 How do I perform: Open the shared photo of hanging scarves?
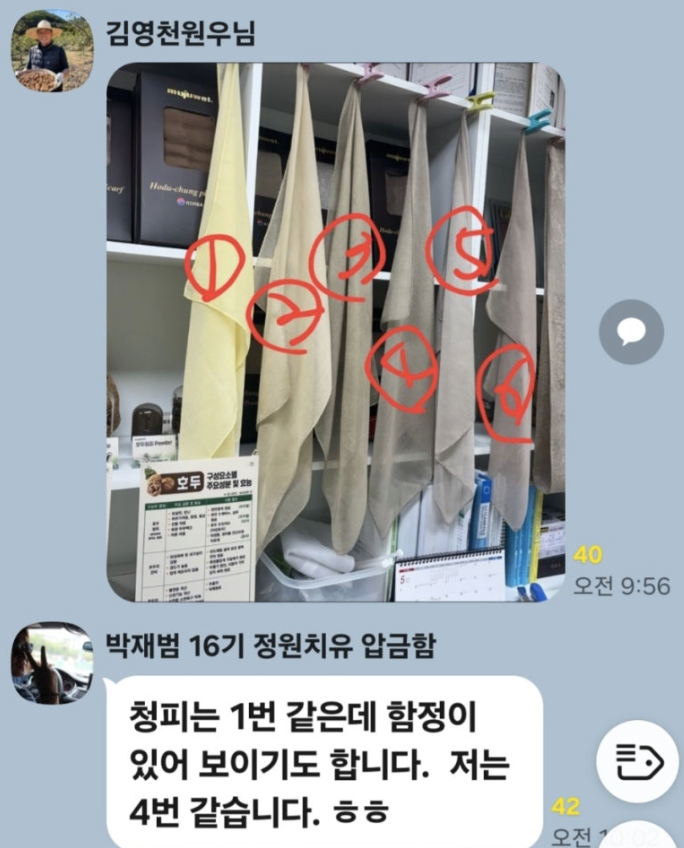[335, 333]
